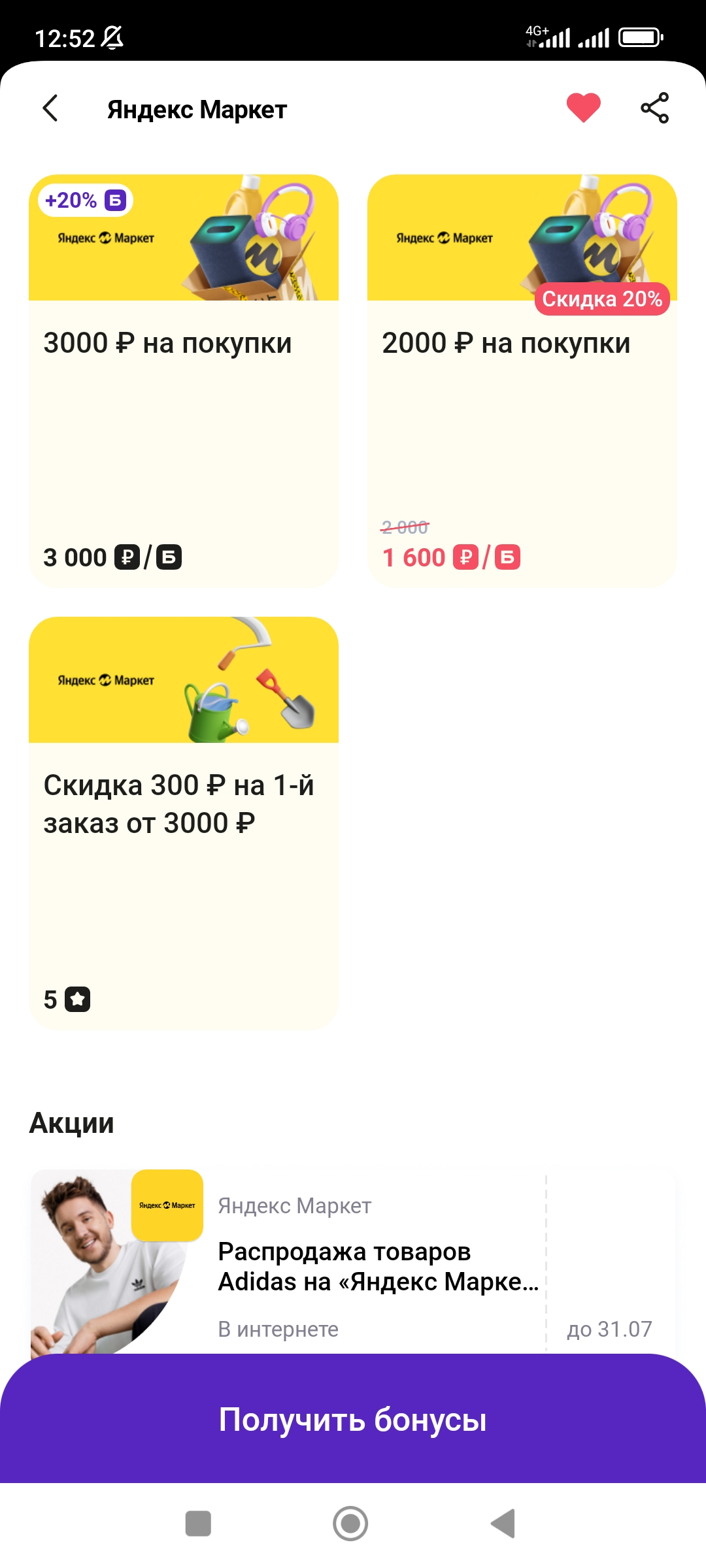The width and height of the screenshot is (706, 1568).
Task: Tap the Получить бонусы button
Action: pos(353,1420)
